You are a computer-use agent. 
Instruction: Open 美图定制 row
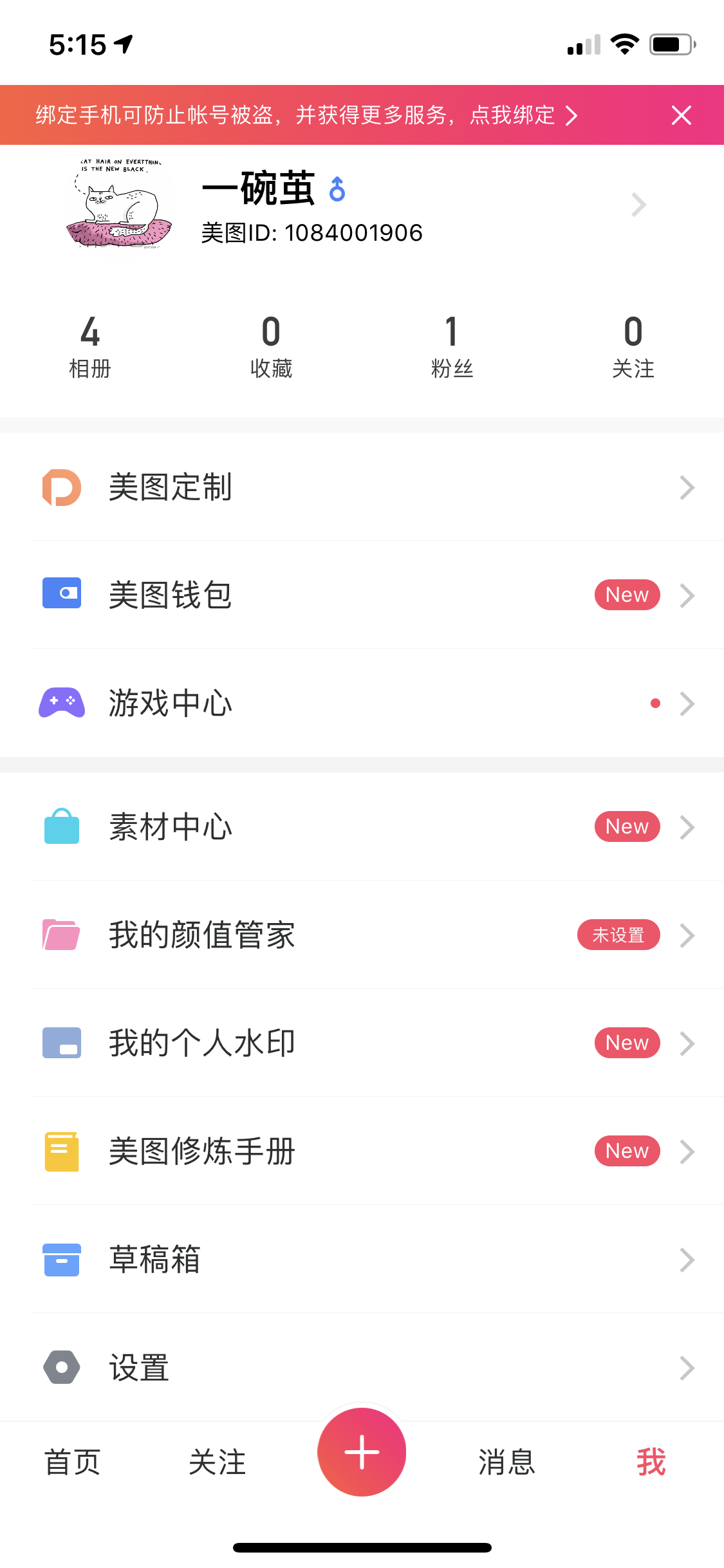click(x=362, y=487)
